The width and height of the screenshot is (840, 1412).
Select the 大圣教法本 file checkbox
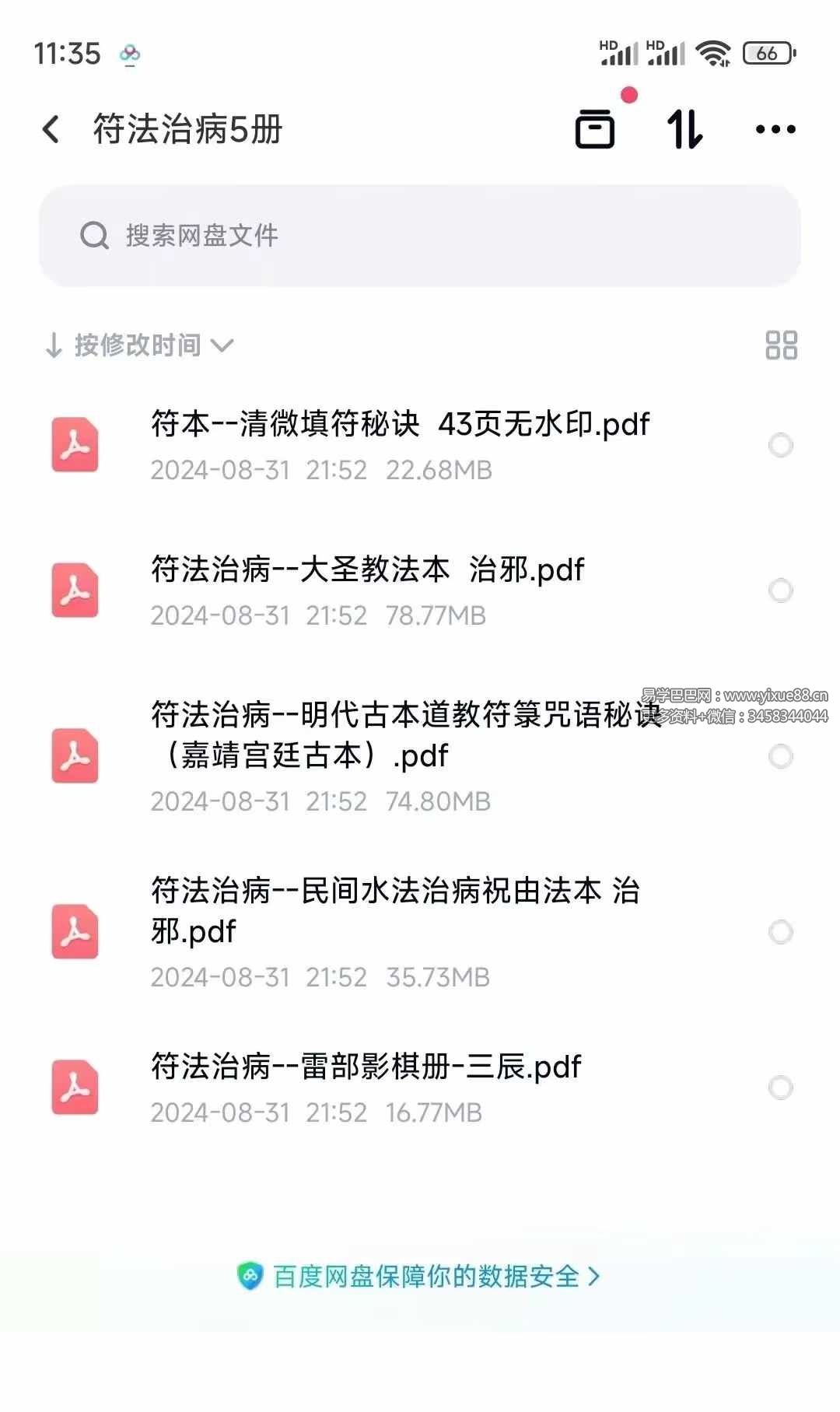[x=780, y=590]
